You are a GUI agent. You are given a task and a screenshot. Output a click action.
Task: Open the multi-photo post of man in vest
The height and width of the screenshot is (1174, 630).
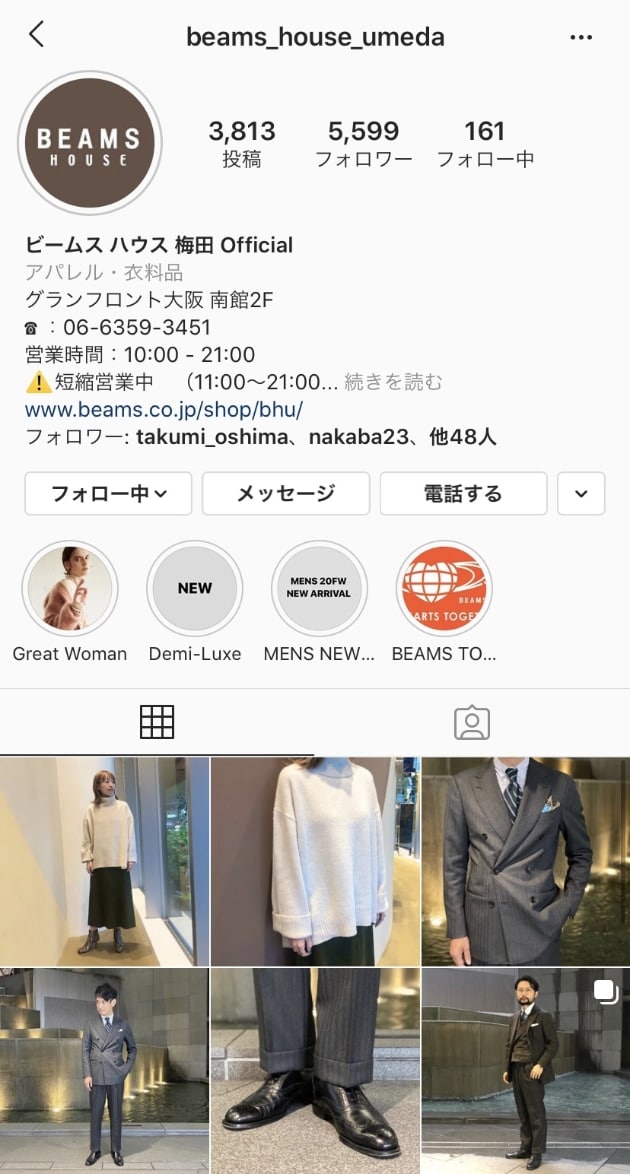coord(526,1070)
